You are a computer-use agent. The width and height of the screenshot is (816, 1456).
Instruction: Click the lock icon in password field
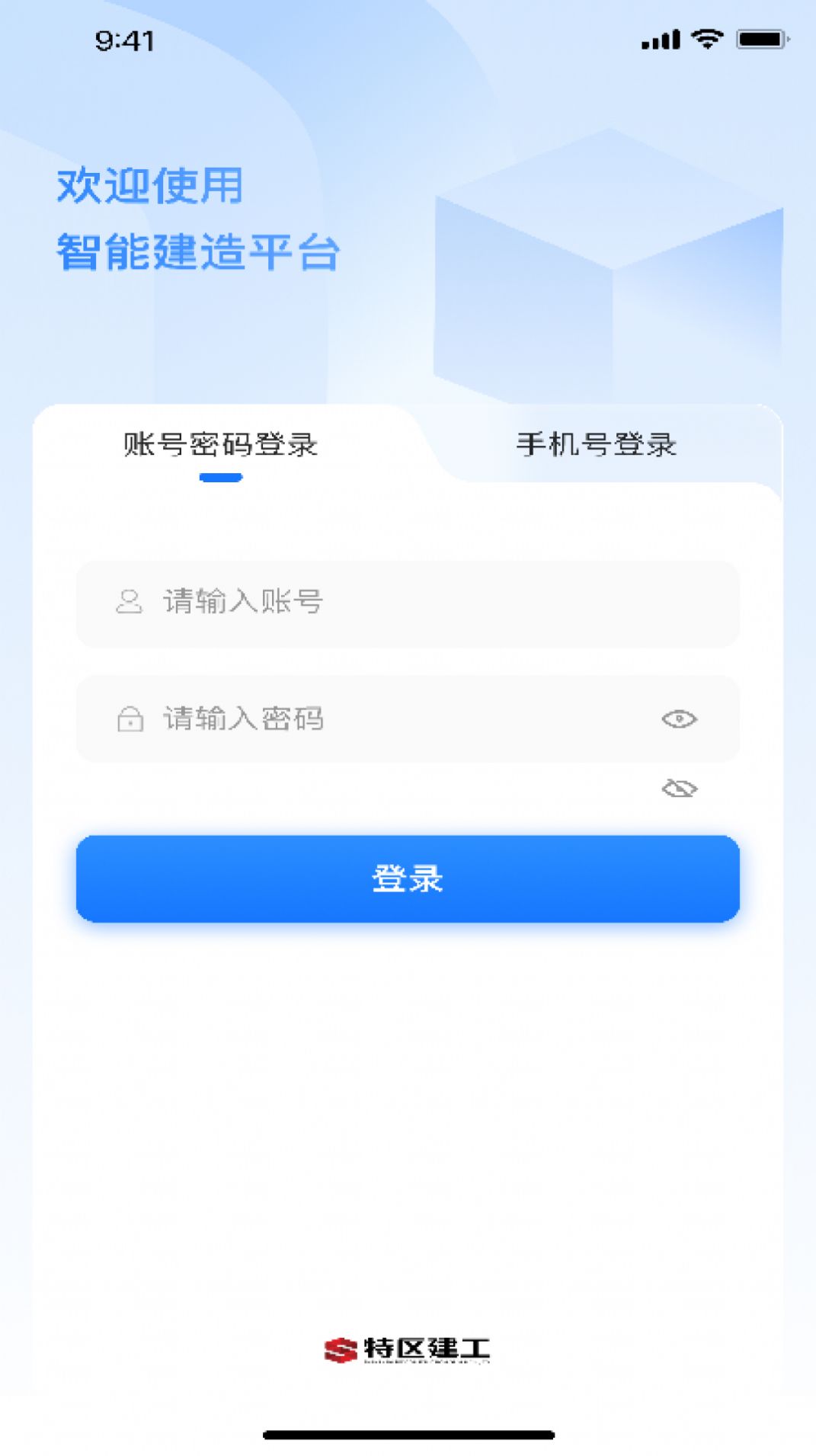[x=129, y=719]
